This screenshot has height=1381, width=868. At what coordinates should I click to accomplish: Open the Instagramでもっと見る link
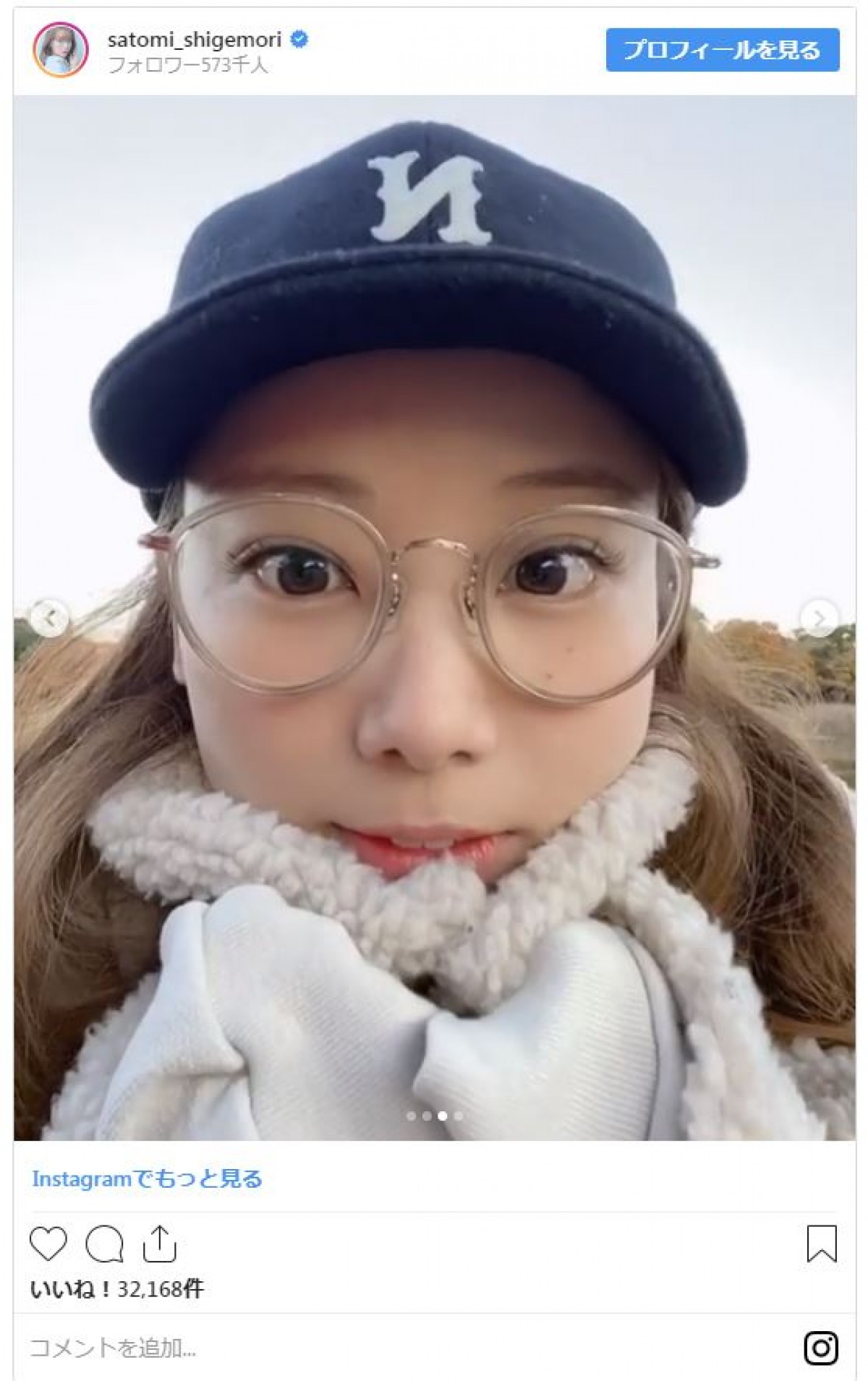click(x=147, y=1178)
